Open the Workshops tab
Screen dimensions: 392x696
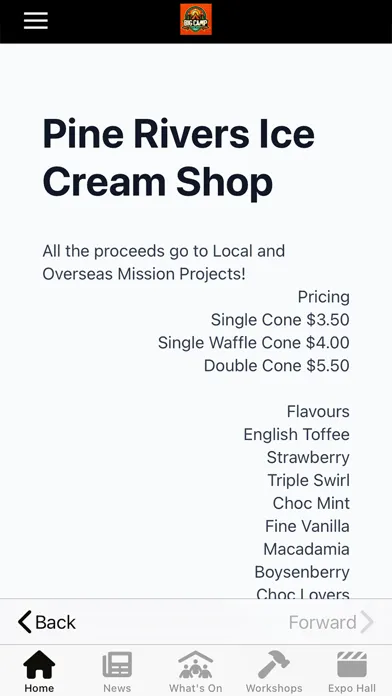[274, 671]
